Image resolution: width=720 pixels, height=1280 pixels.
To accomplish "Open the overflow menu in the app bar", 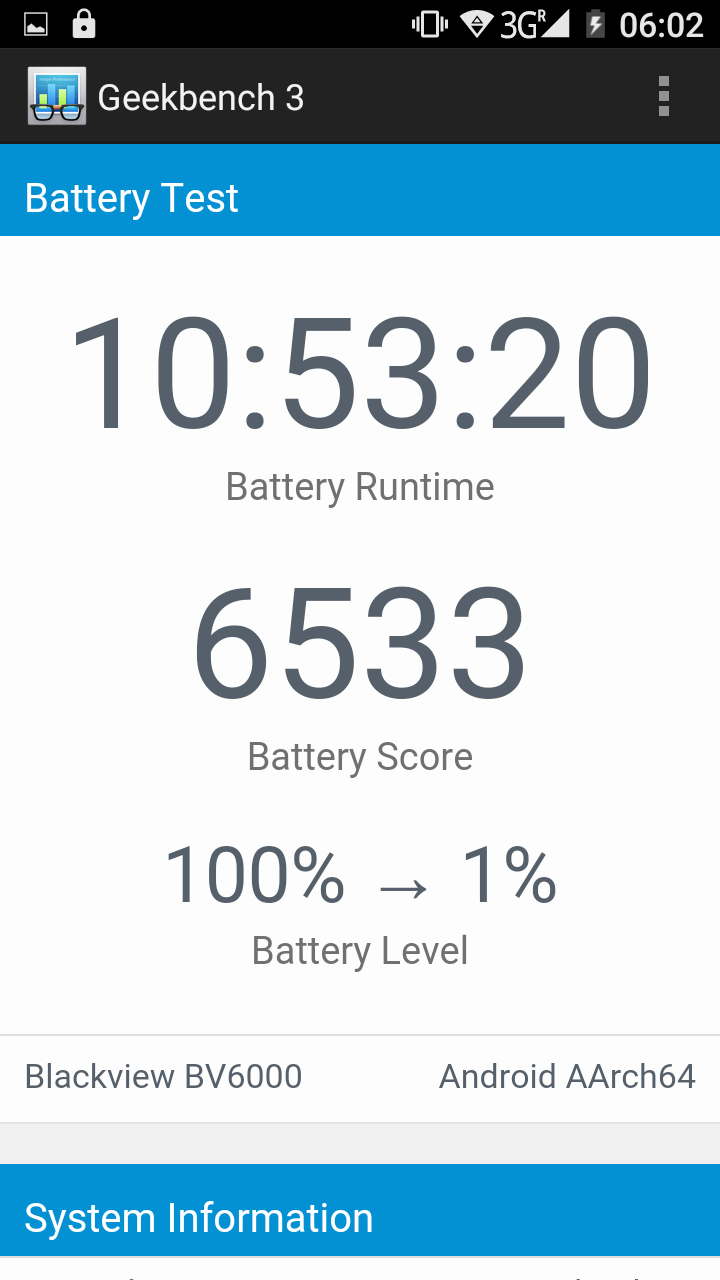I will 663,97.
